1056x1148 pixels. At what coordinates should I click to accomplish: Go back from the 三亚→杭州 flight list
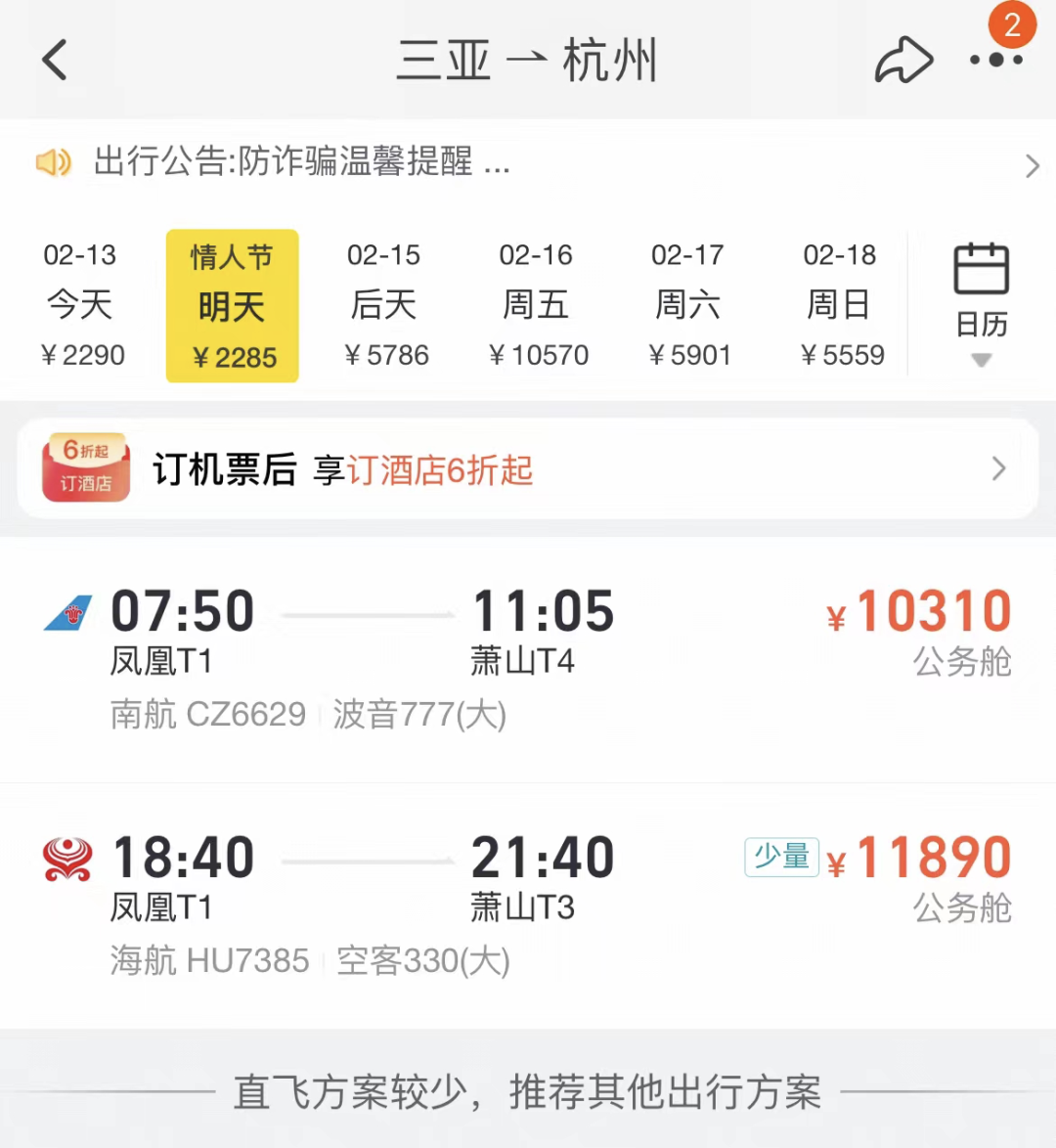click(x=55, y=61)
